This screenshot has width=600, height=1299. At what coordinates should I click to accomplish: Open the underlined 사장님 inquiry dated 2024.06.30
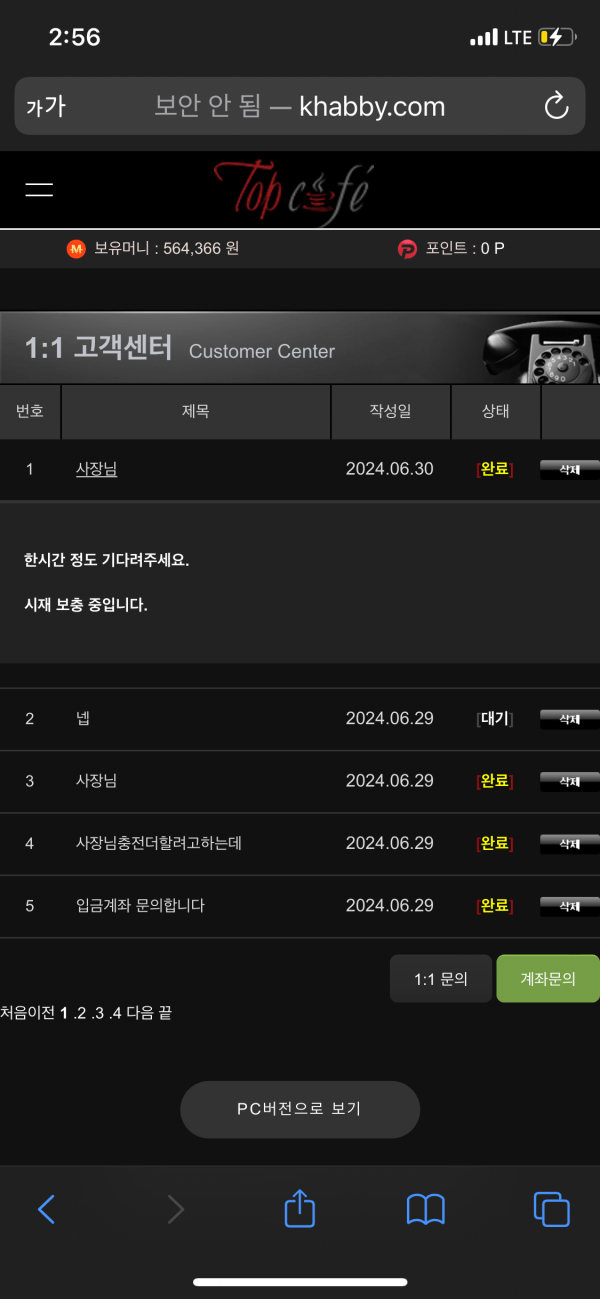pyautogui.click(x=96, y=469)
